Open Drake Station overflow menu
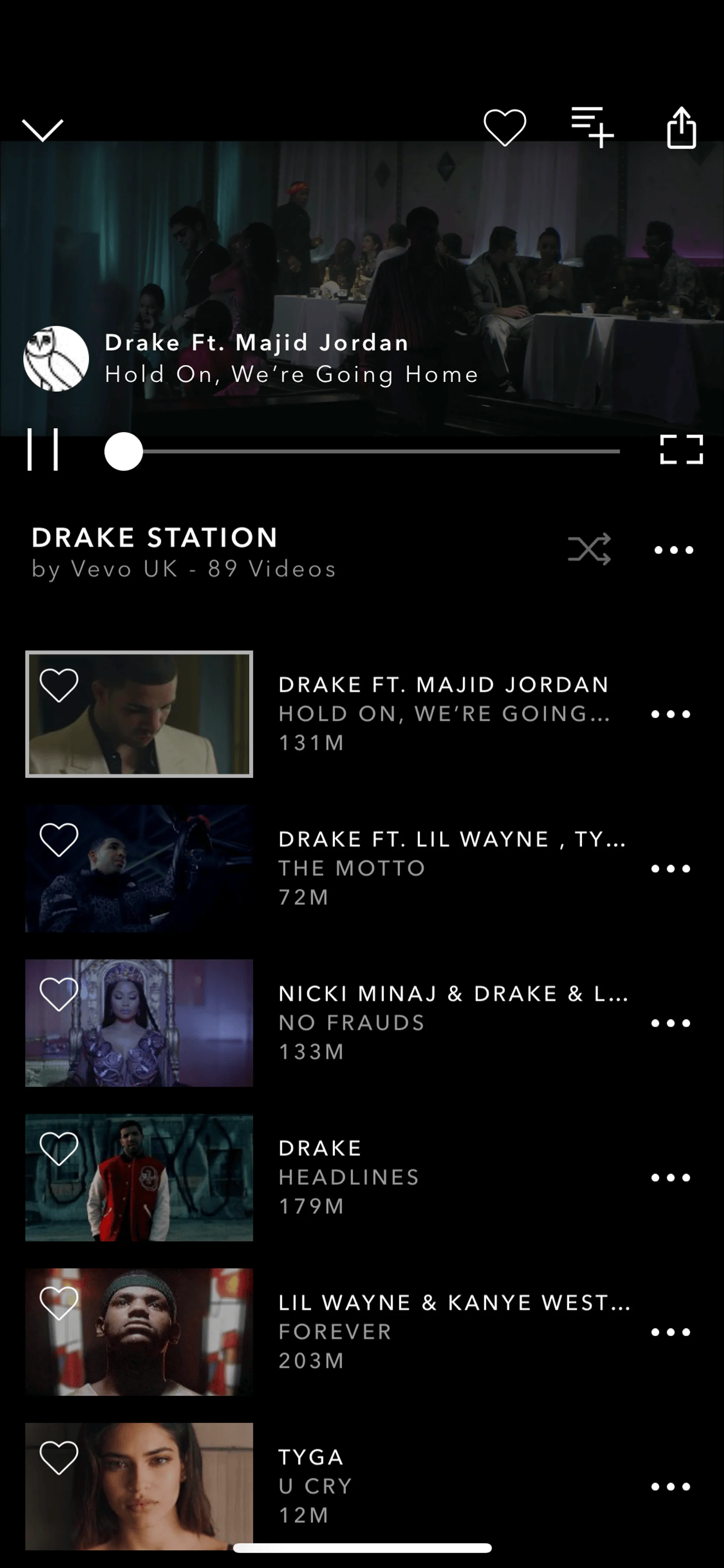 click(673, 550)
